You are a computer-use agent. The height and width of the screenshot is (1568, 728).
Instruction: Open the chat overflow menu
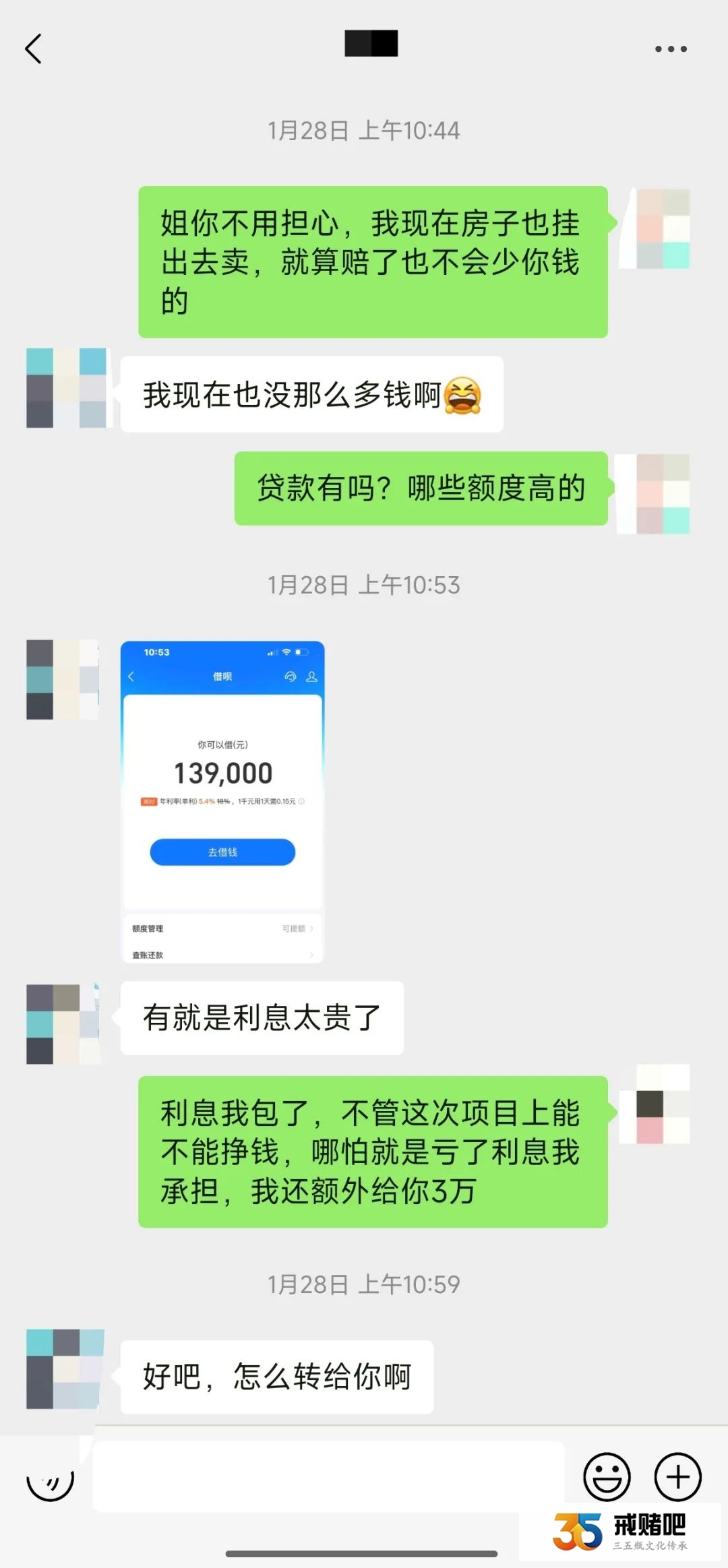click(671, 49)
